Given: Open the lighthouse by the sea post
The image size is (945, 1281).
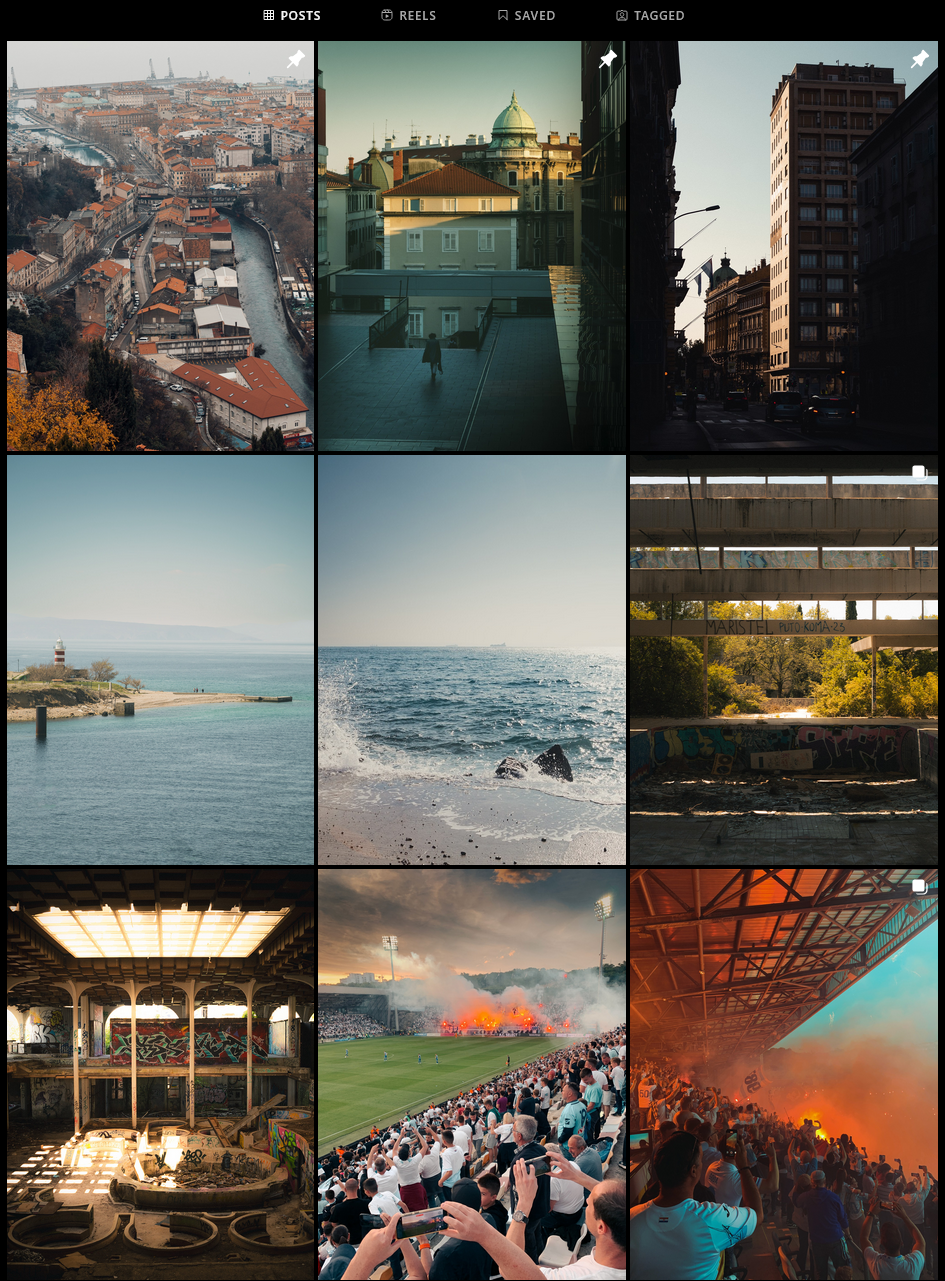Looking at the screenshot, I should point(160,660).
